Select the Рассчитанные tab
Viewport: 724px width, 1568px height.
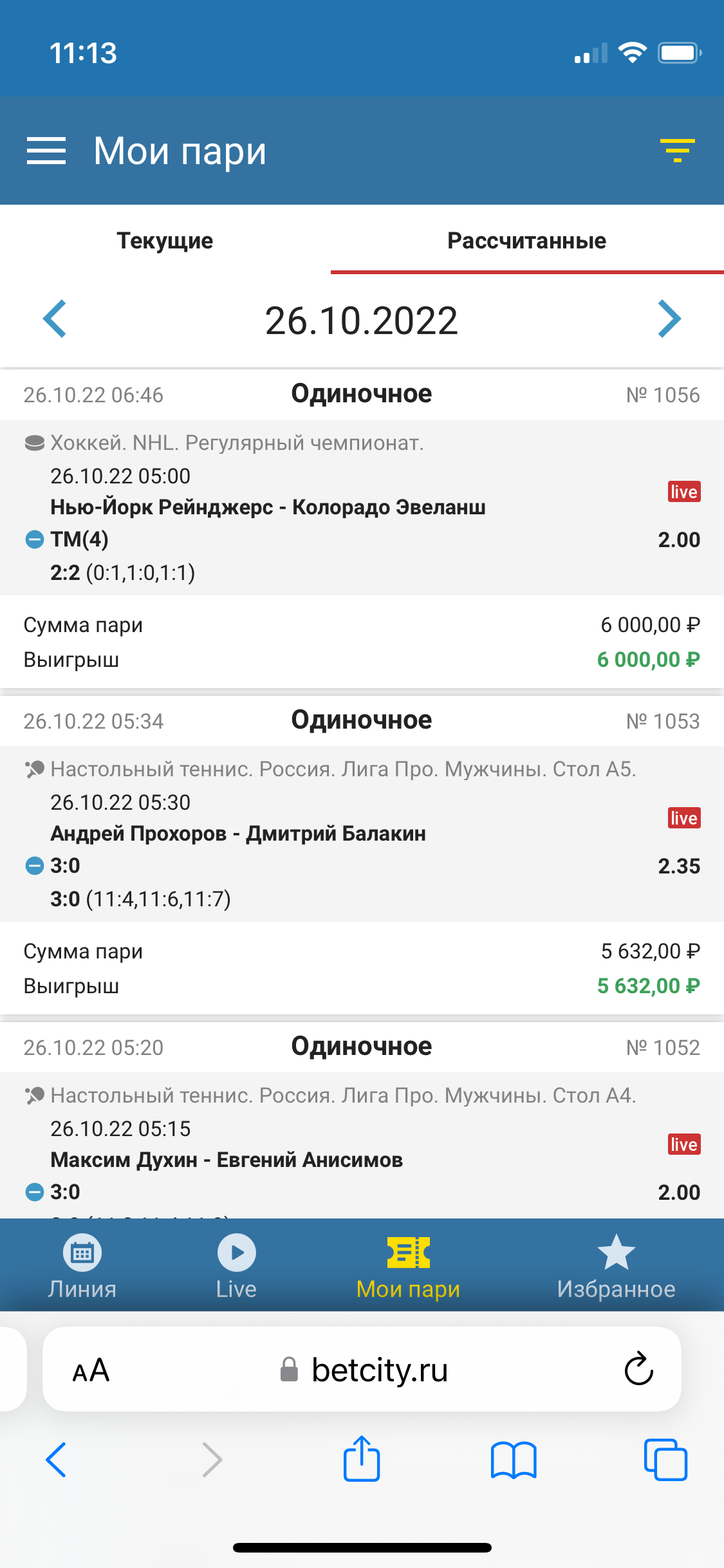[526, 241]
